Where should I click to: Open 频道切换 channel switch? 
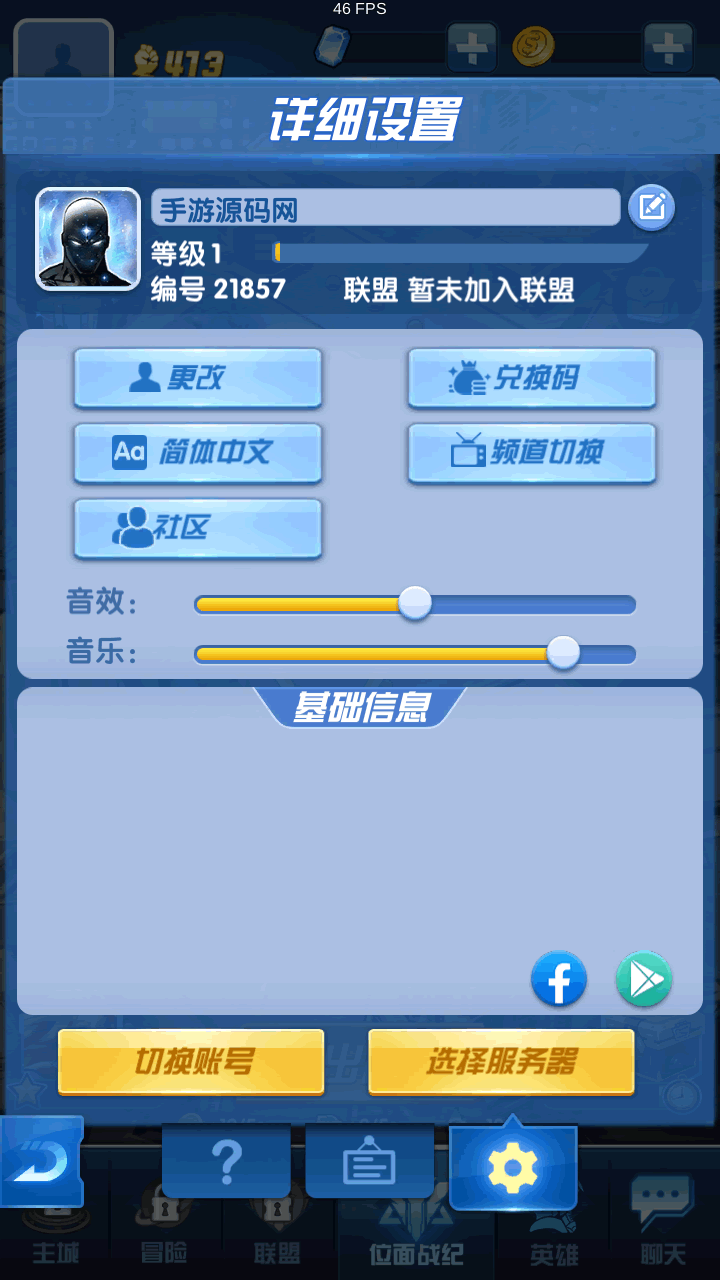[x=531, y=453]
